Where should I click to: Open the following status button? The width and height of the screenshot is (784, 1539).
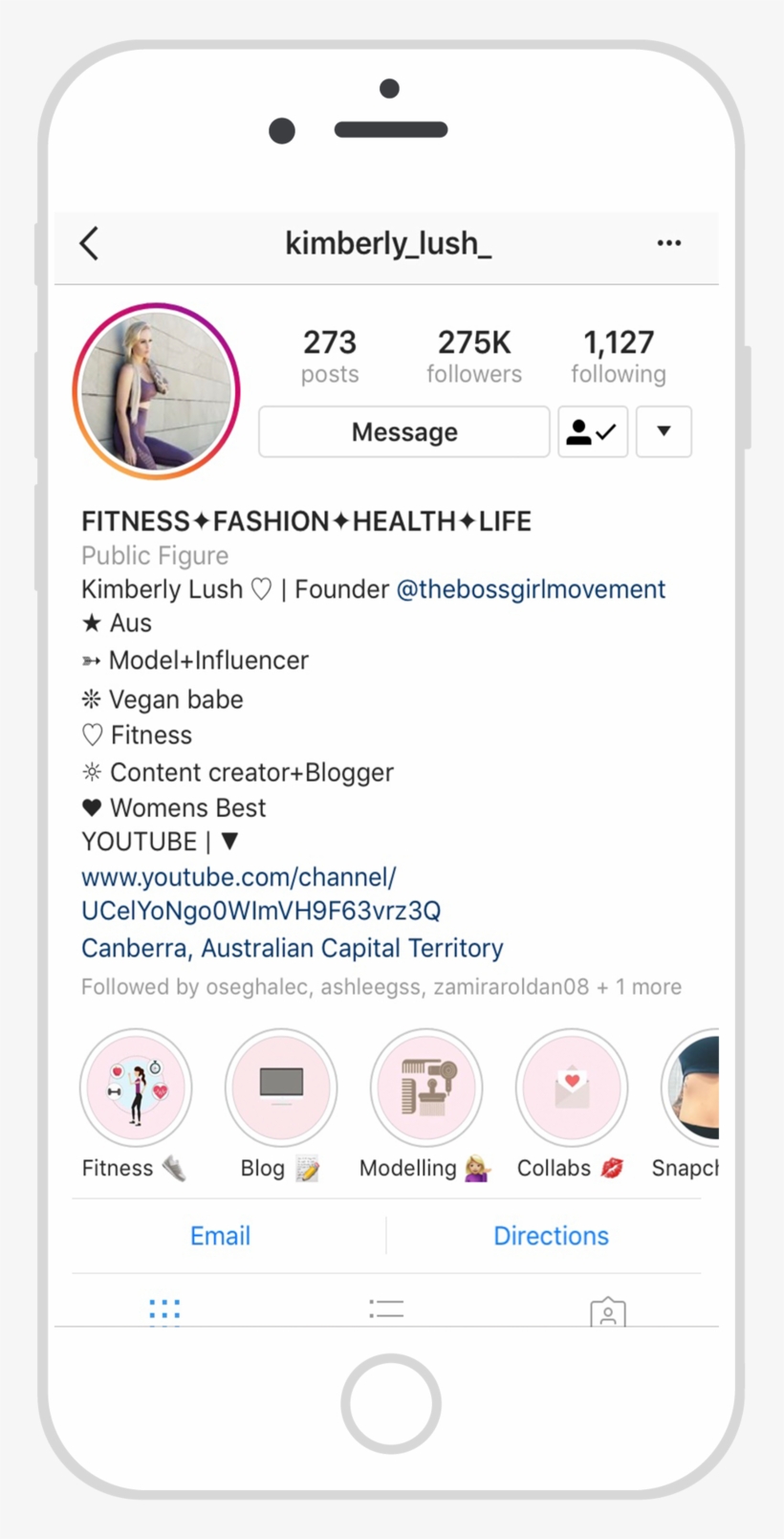(592, 432)
